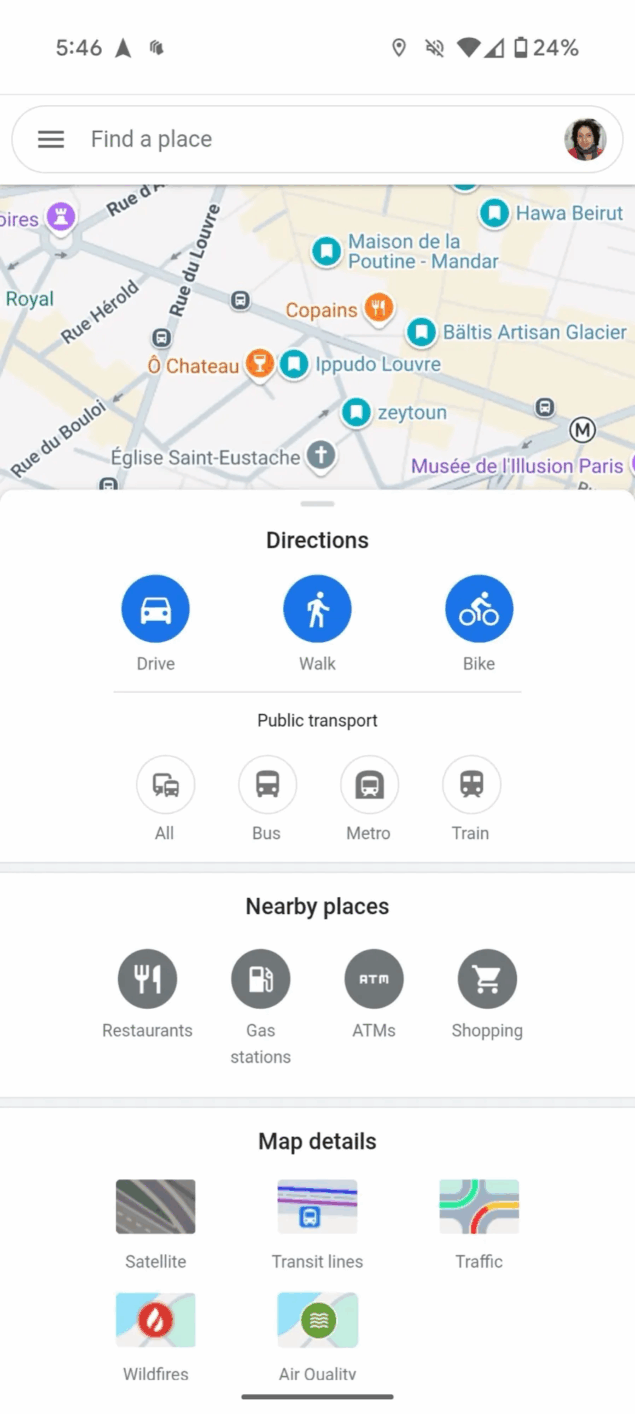Switch to Satellite map view
635x1414 pixels.
(x=156, y=1207)
